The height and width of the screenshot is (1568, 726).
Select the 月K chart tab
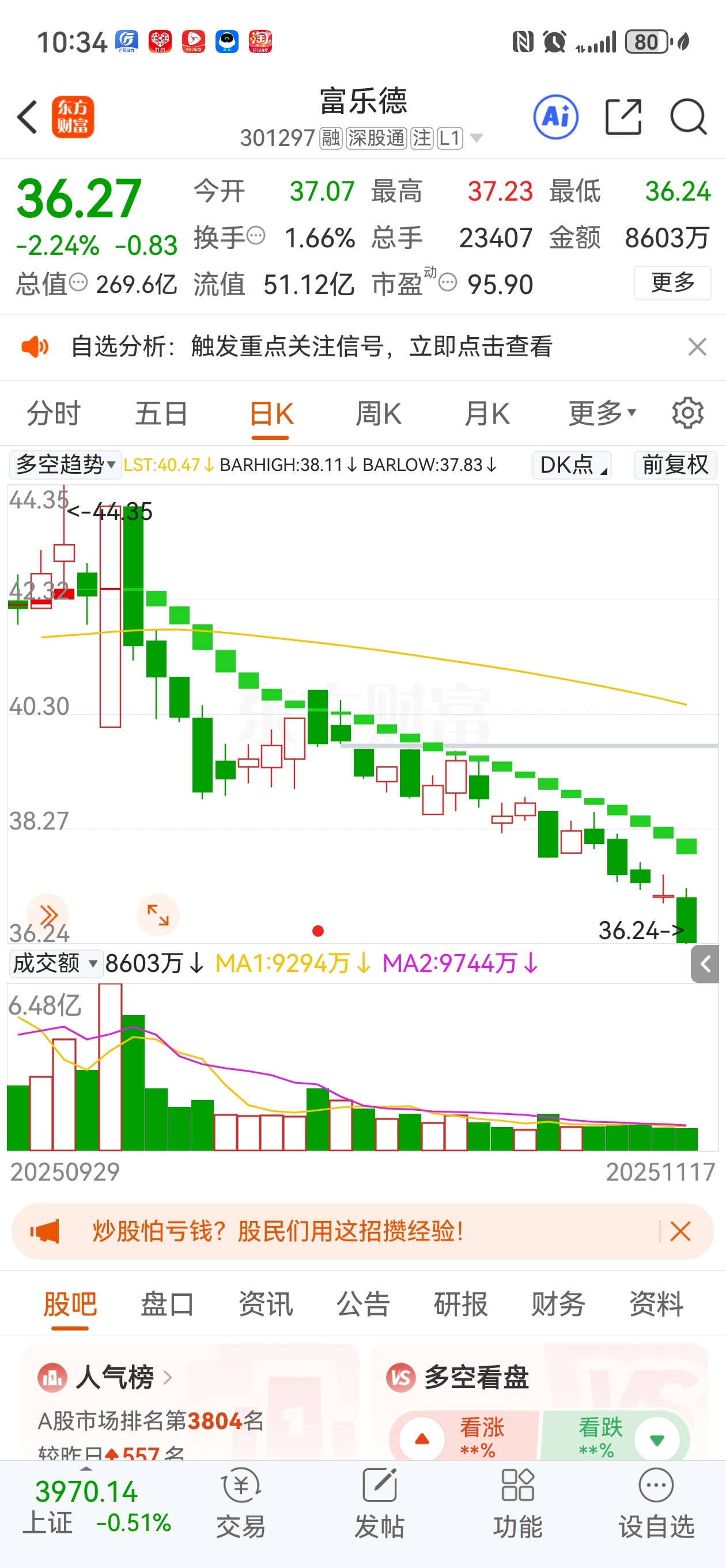point(486,414)
